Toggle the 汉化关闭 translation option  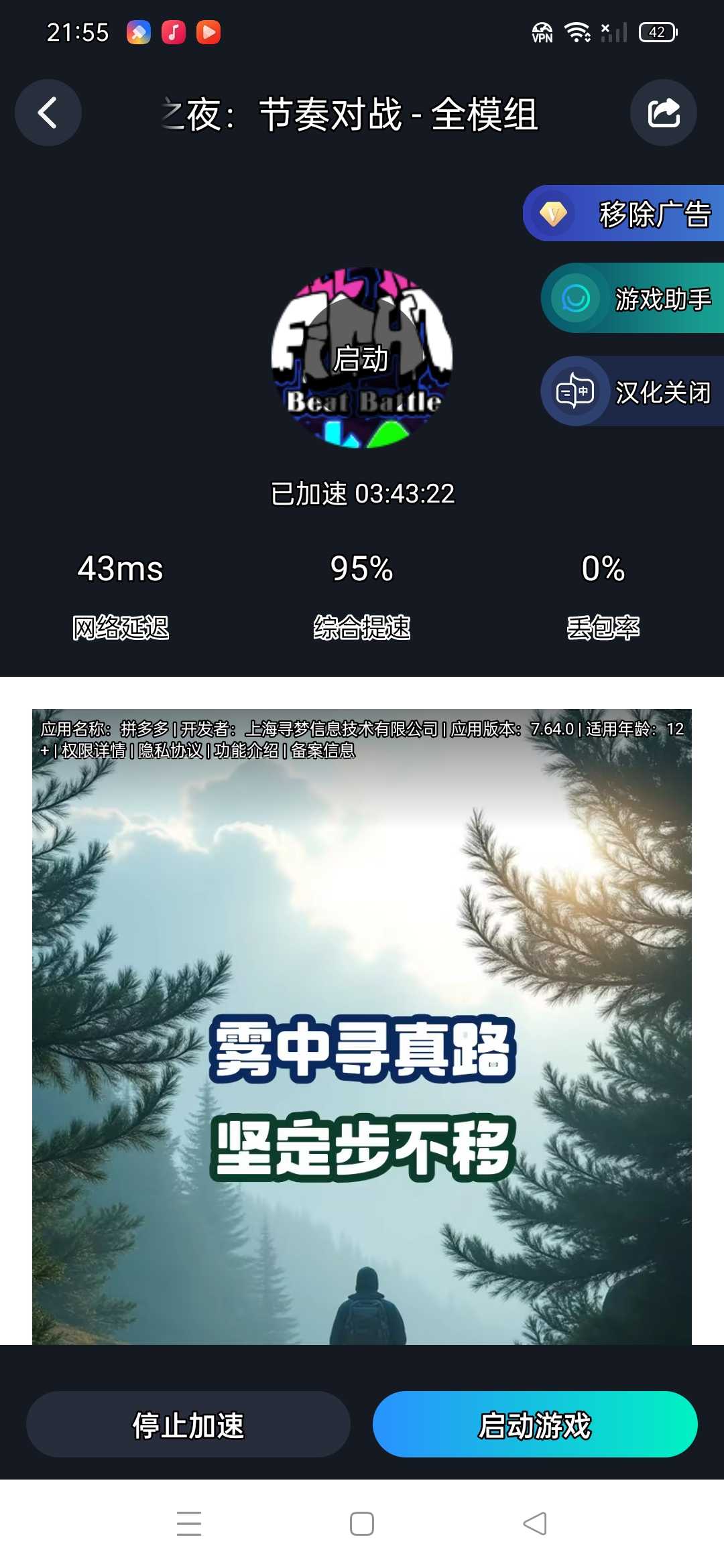click(632, 391)
